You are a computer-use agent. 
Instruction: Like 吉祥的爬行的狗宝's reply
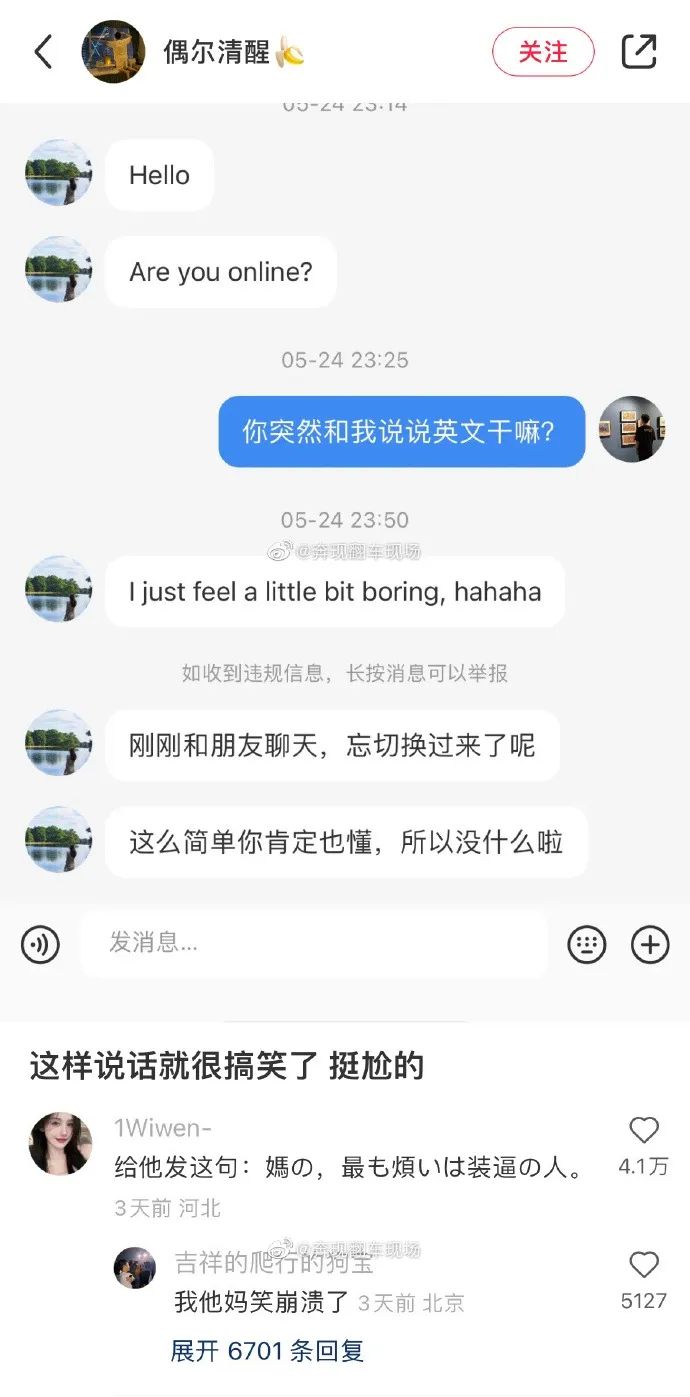point(644,1265)
